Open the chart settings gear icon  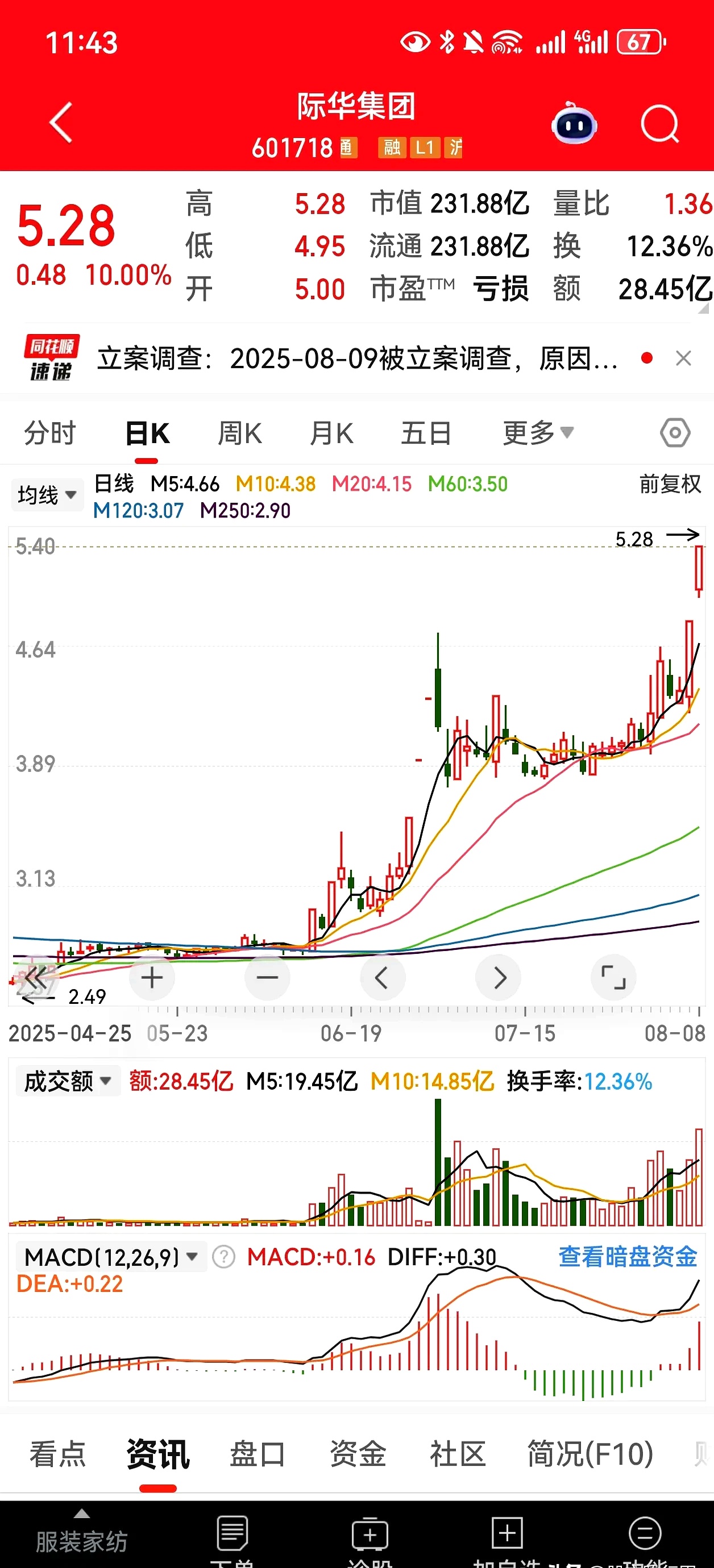675,432
